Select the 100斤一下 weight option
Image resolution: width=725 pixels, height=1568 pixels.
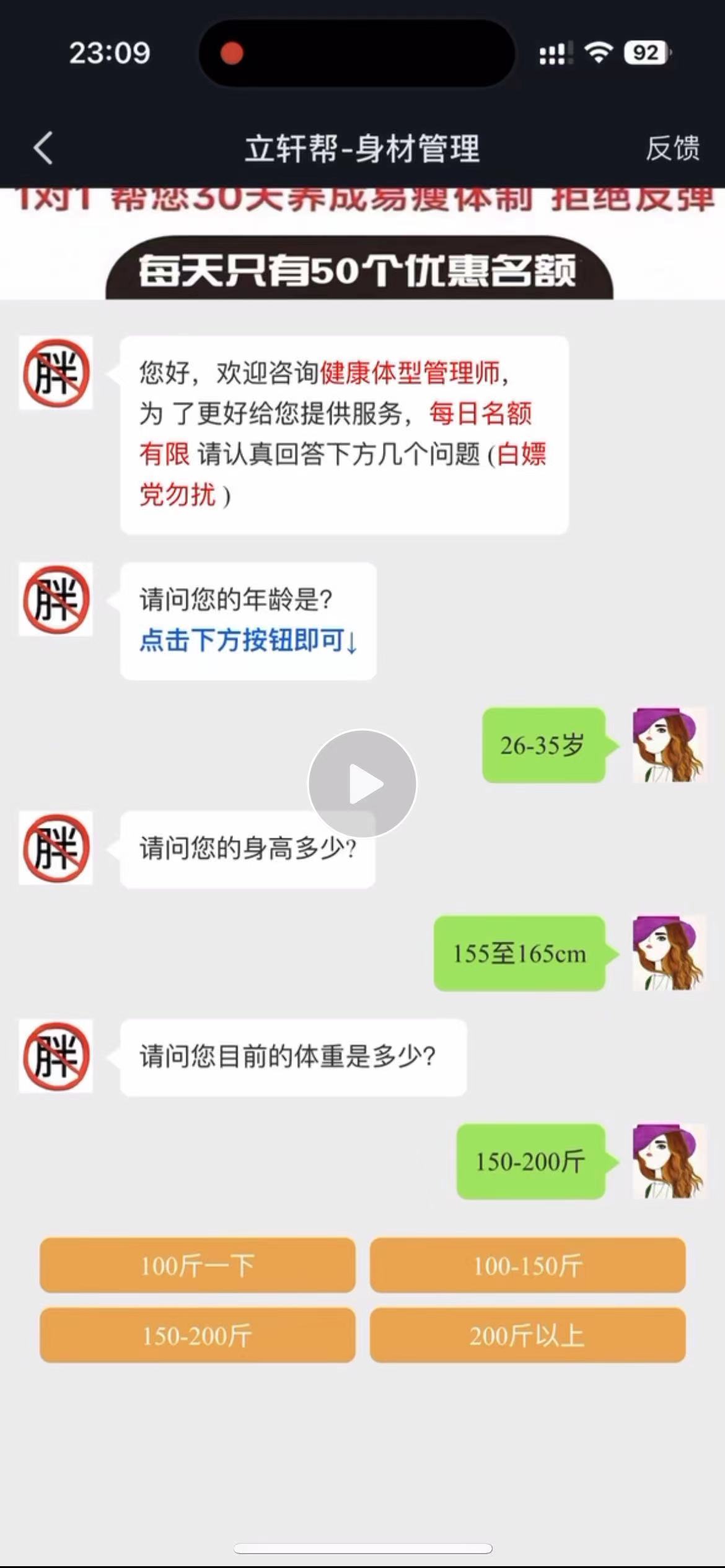[197, 1265]
